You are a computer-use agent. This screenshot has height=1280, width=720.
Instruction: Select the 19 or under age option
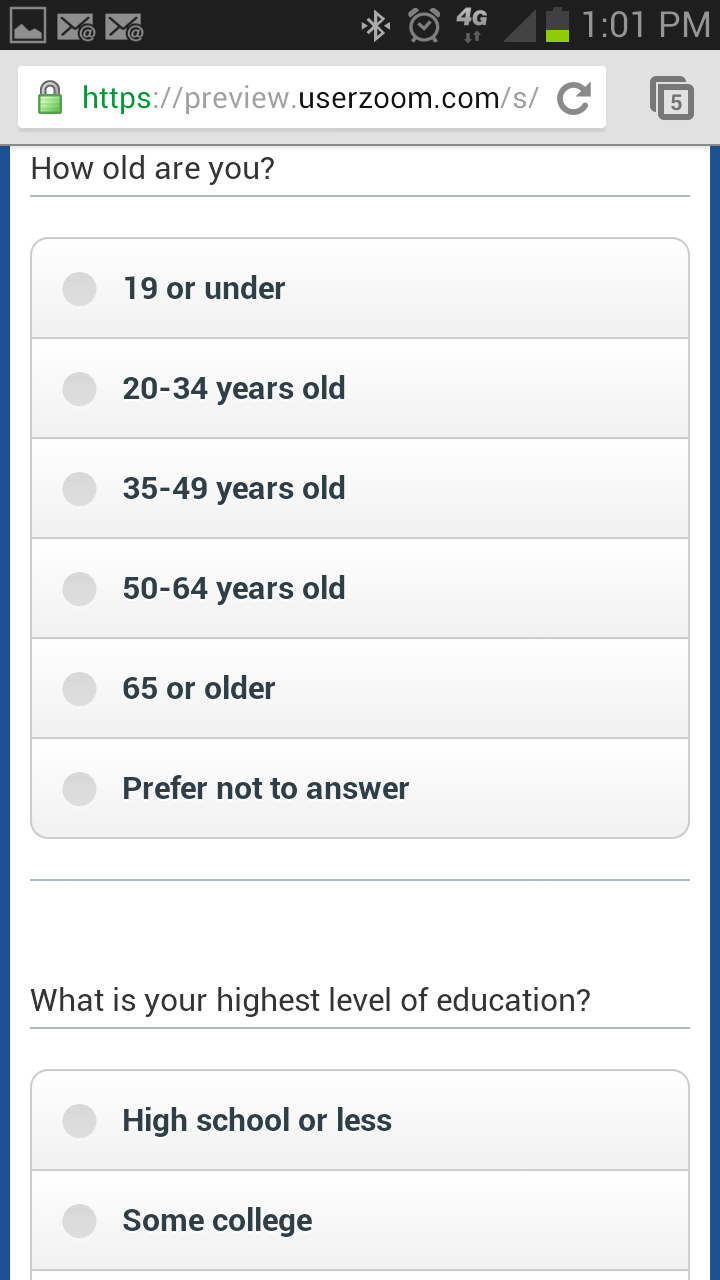[x=80, y=289]
